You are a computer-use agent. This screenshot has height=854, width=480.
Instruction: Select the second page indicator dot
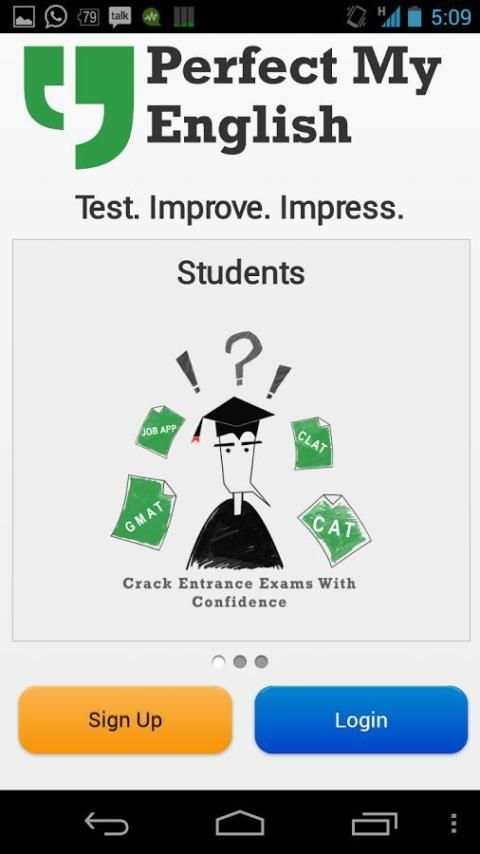point(240,662)
